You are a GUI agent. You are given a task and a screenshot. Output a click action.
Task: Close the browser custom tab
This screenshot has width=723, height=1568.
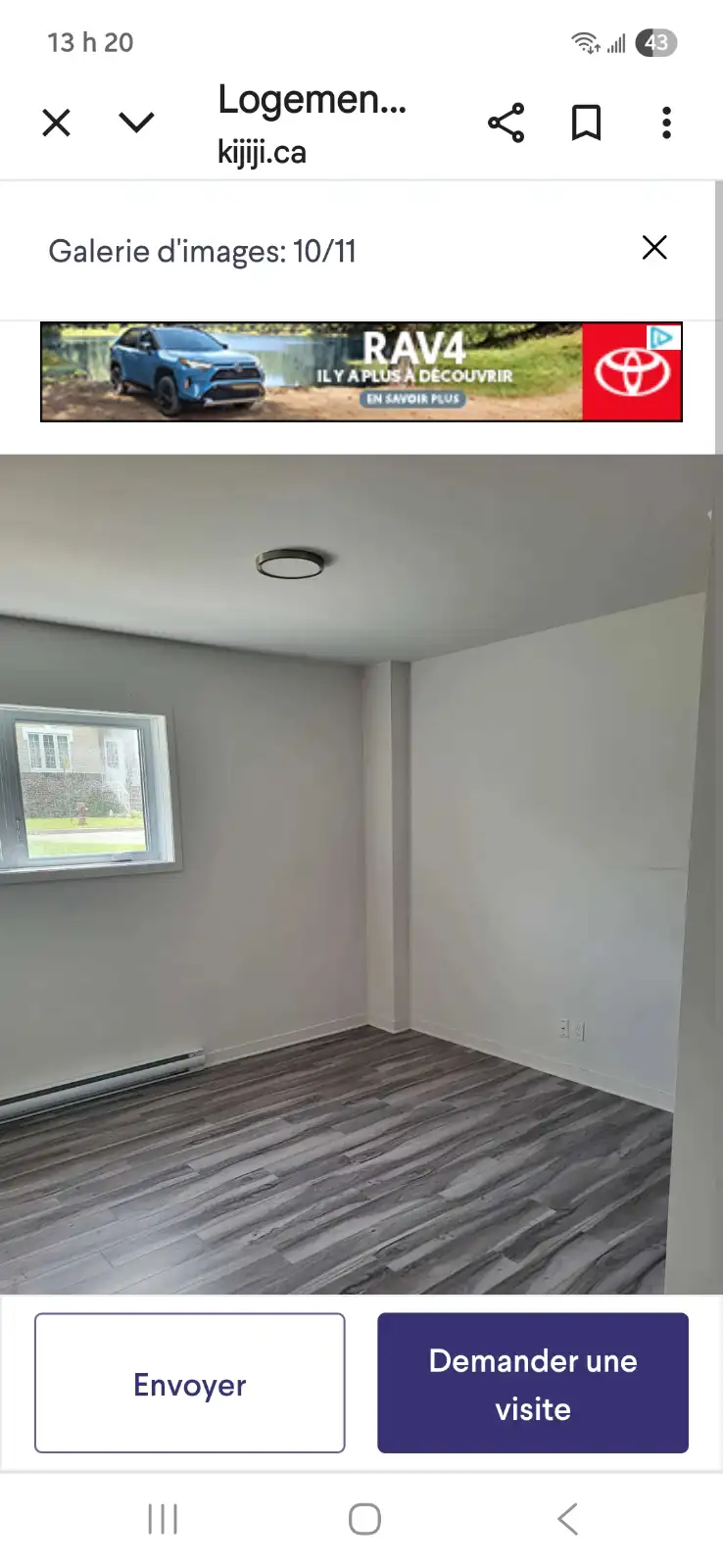pos(57,122)
